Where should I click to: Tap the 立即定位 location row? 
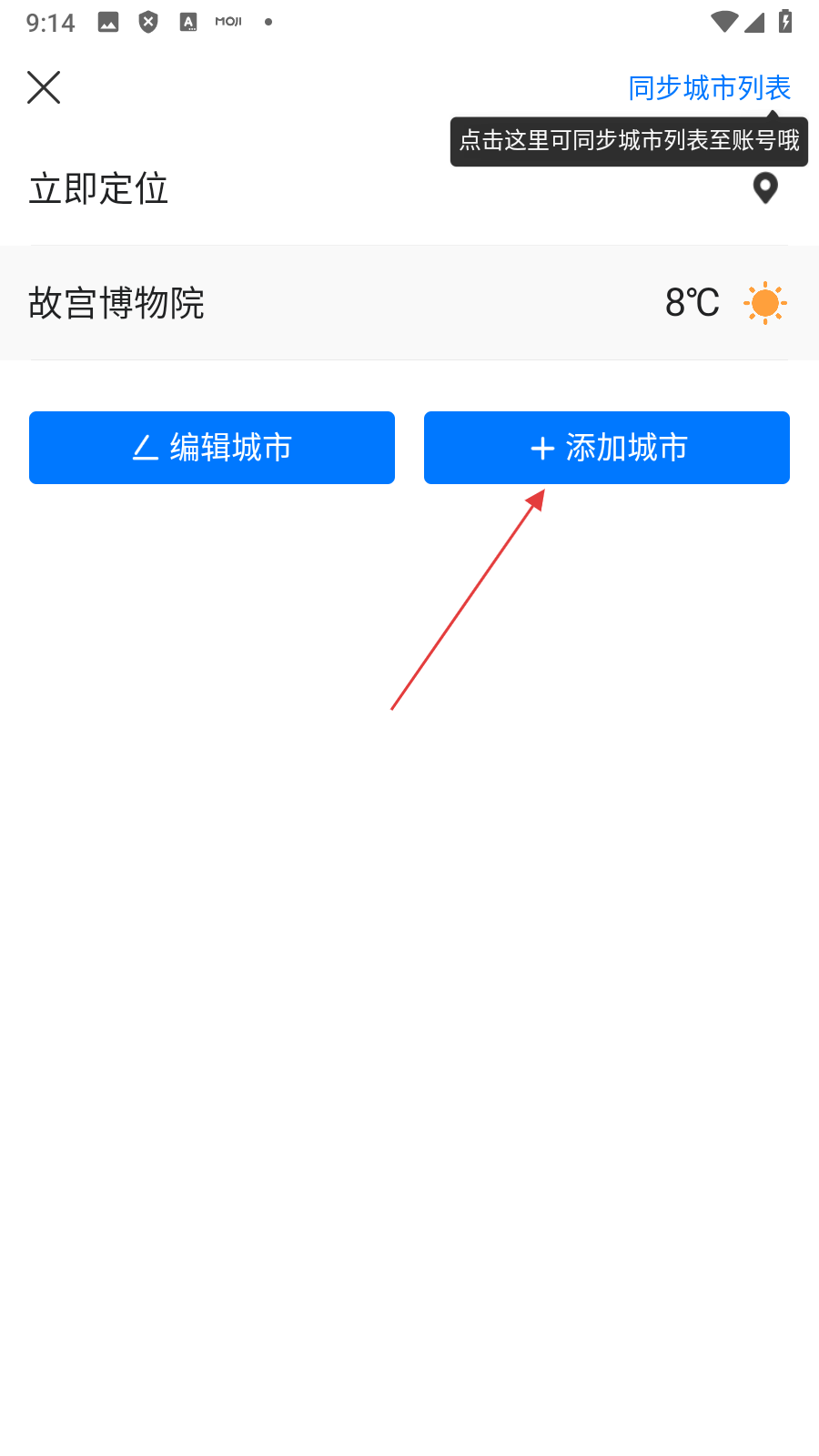point(409,189)
